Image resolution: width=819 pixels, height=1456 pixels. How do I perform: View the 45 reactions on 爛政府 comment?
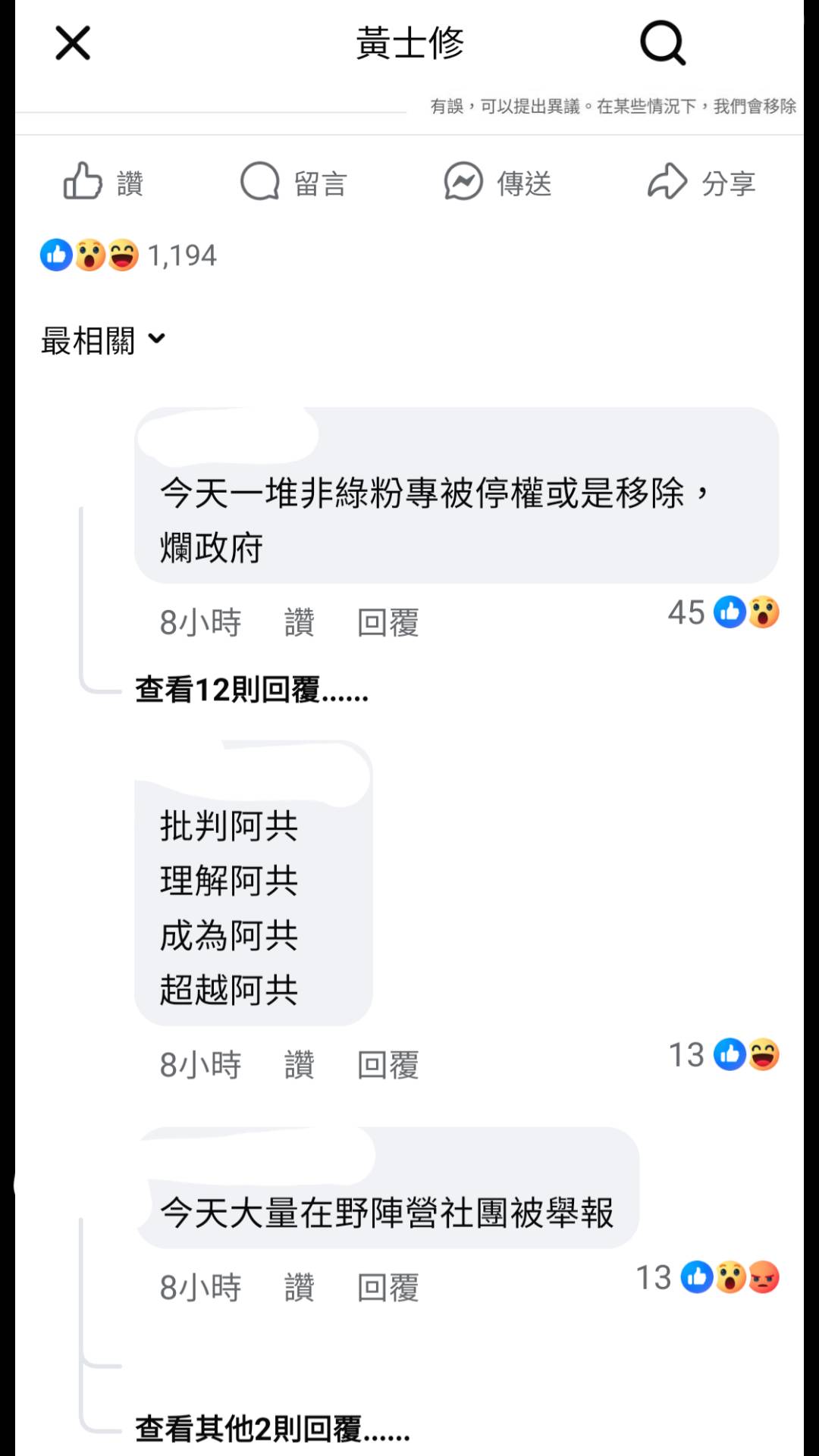pos(723,612)
